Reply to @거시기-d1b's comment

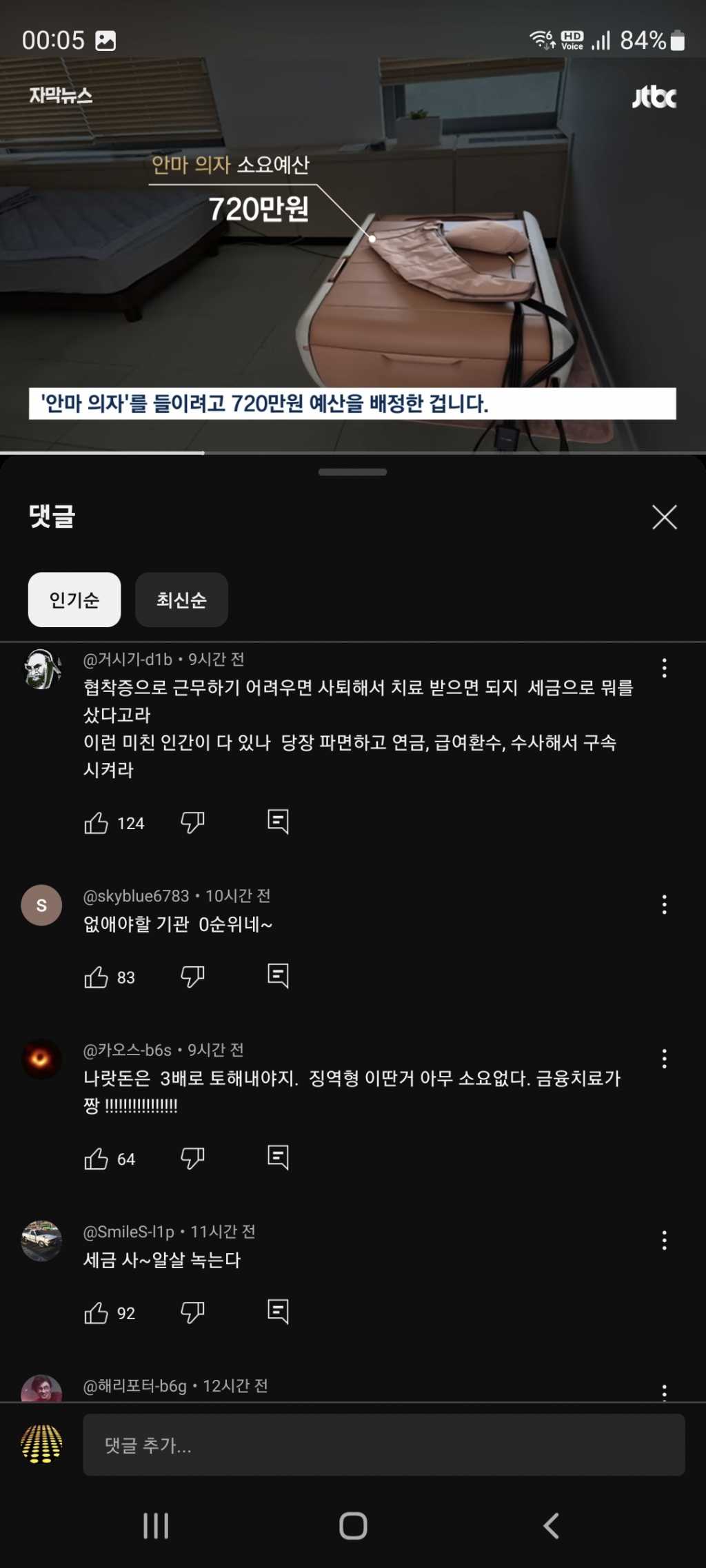point(278,822)
